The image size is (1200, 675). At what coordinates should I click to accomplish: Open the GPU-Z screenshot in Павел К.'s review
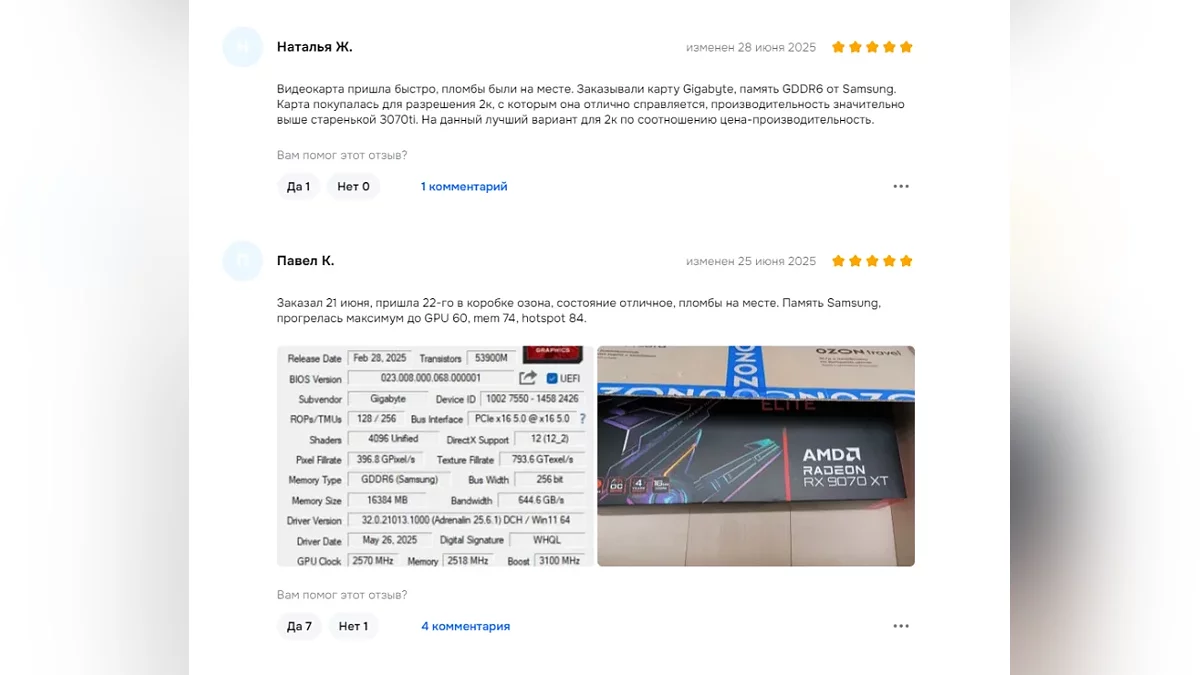click(435, 456)
